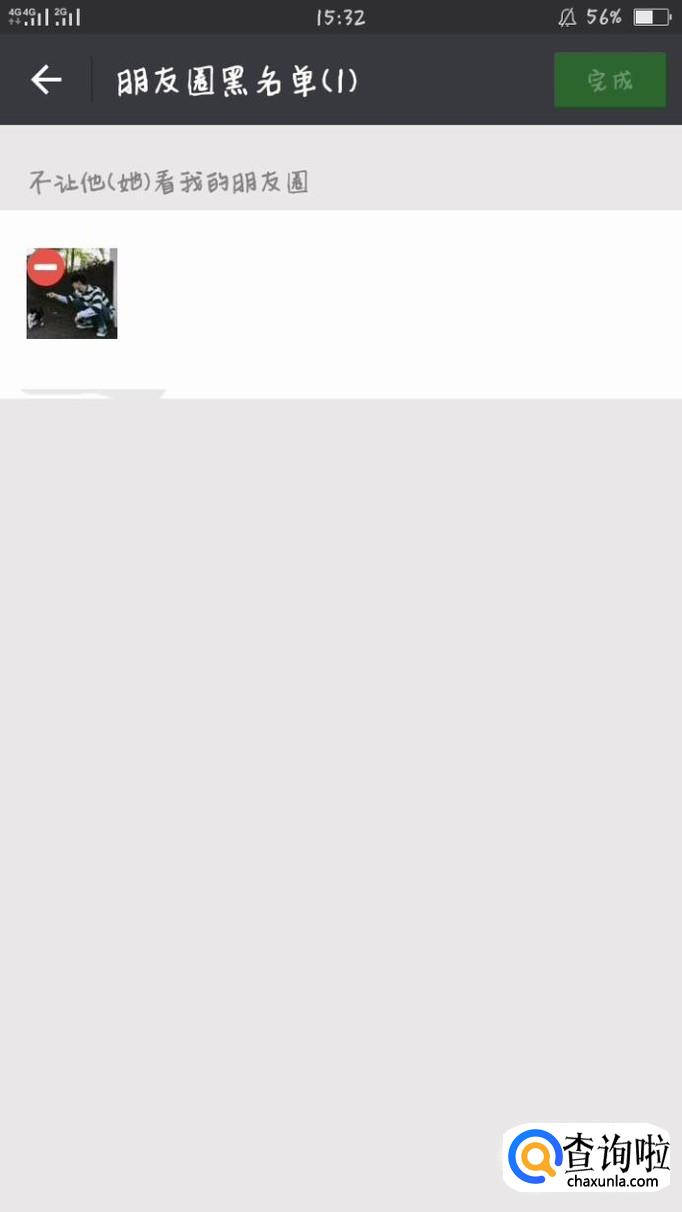This screenshot has height=1212, width=682.
Task: Tap the green 完成 button
Action: (x=610, y=80)
